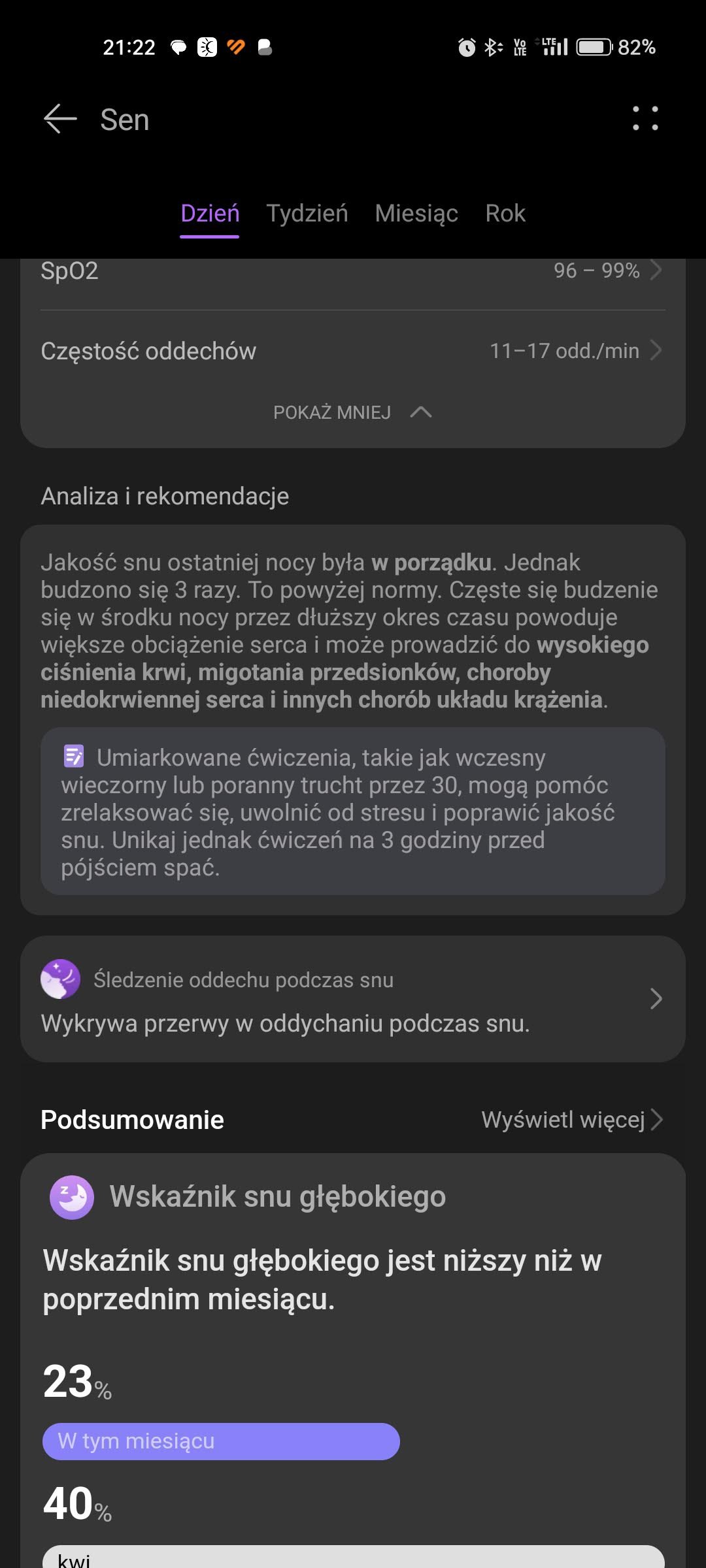
Task: Open Śledzenie oddechu podczas snu card
Action: [353, 999]
